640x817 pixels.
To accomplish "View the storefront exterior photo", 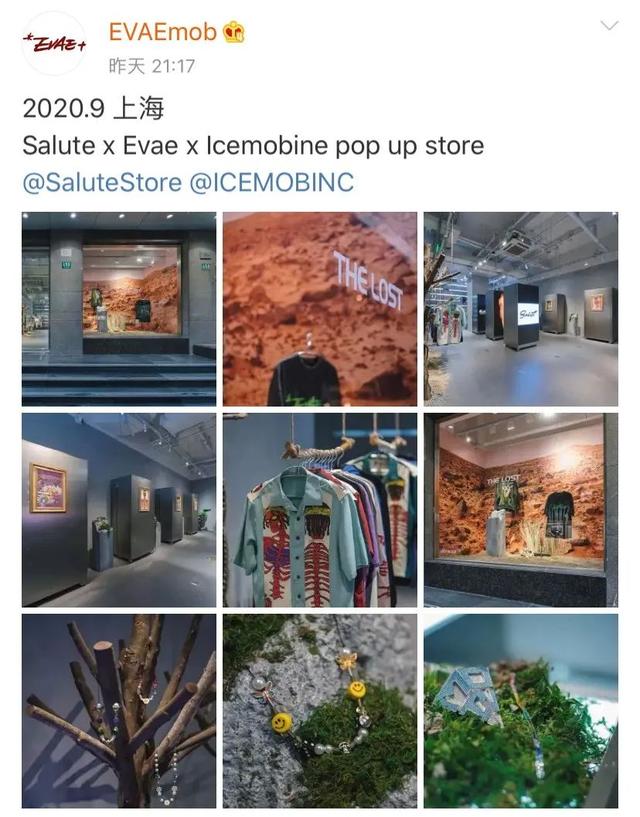I will coord(119,308).
